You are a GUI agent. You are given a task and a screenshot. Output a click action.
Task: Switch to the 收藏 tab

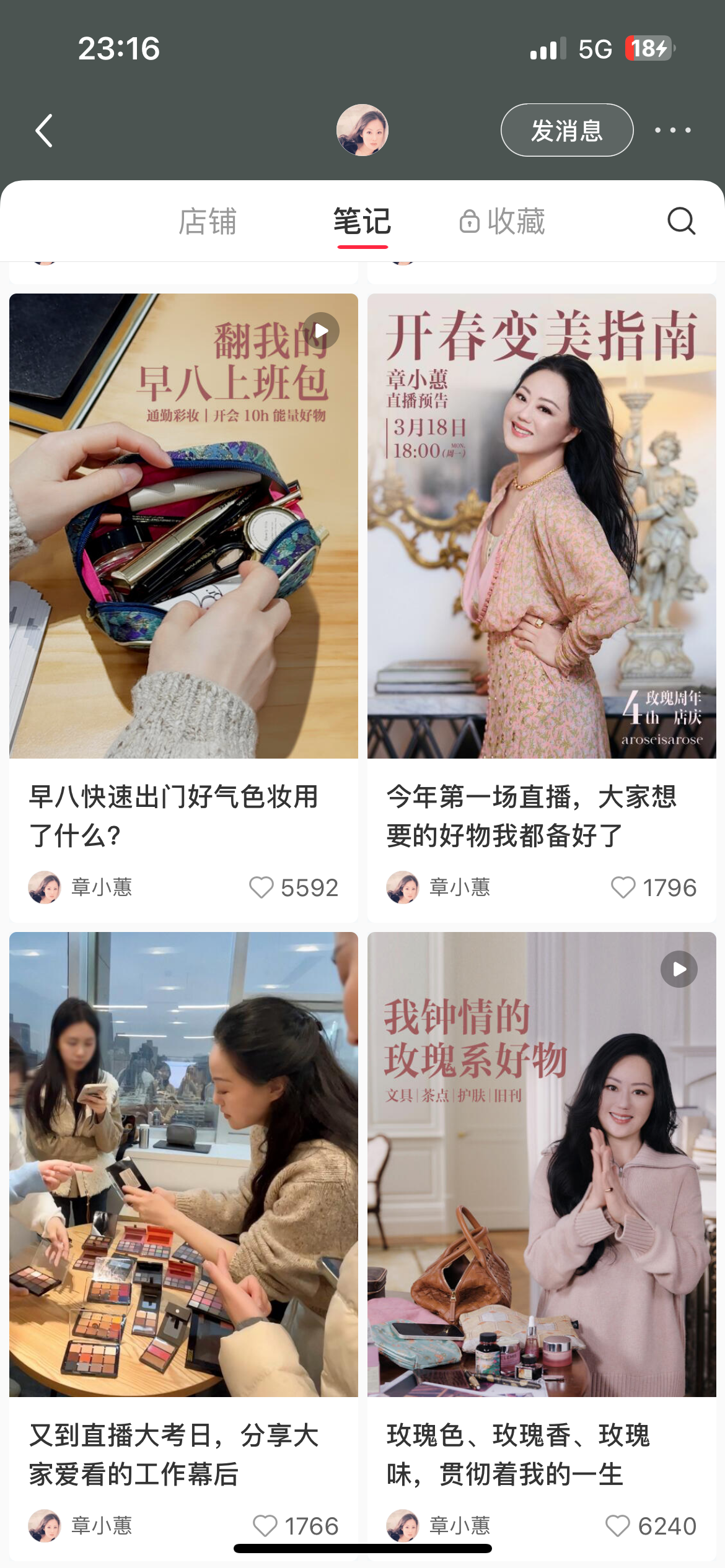(x=502, y=222)
